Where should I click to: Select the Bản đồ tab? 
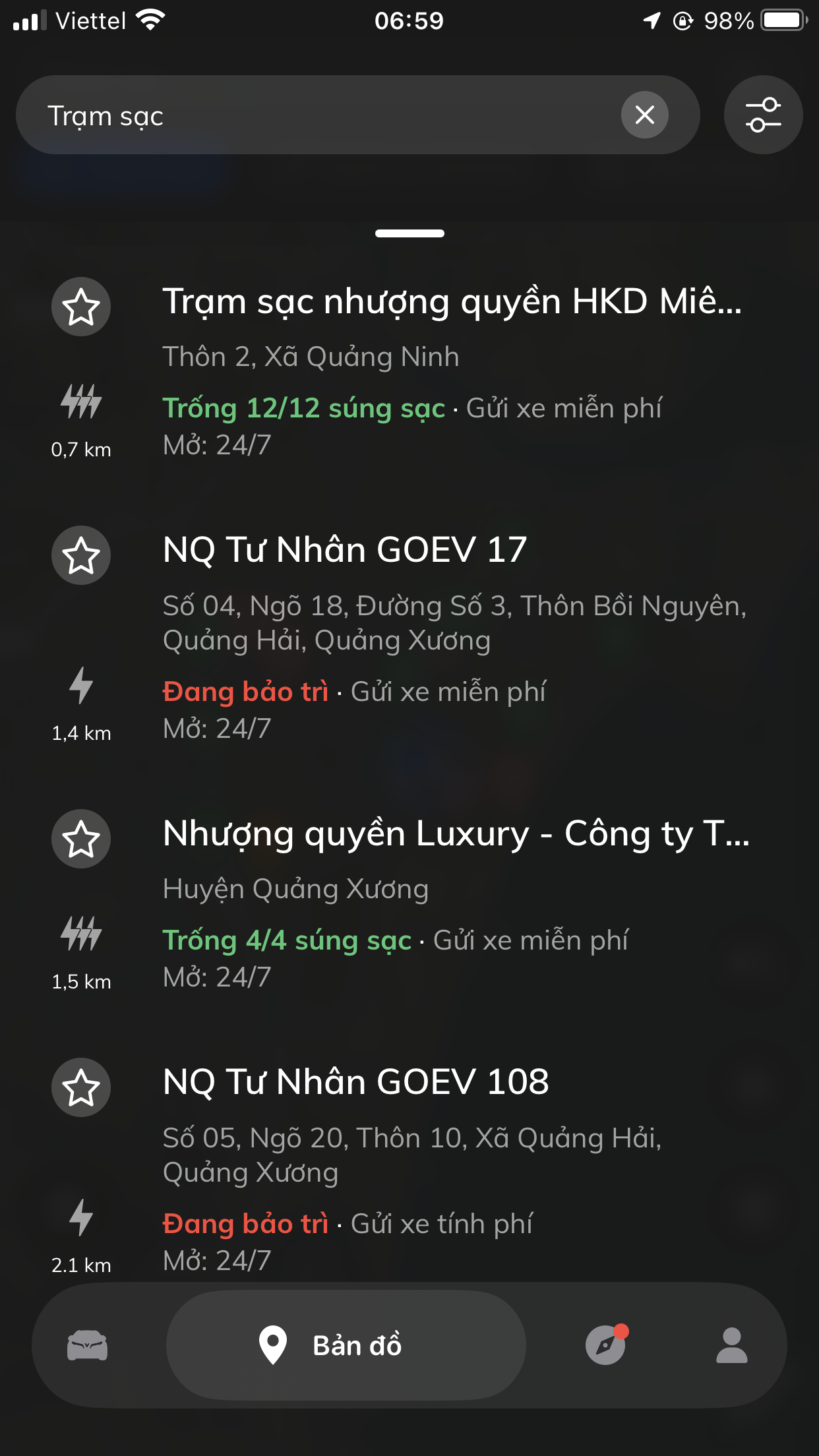(x=346, y=1345)
